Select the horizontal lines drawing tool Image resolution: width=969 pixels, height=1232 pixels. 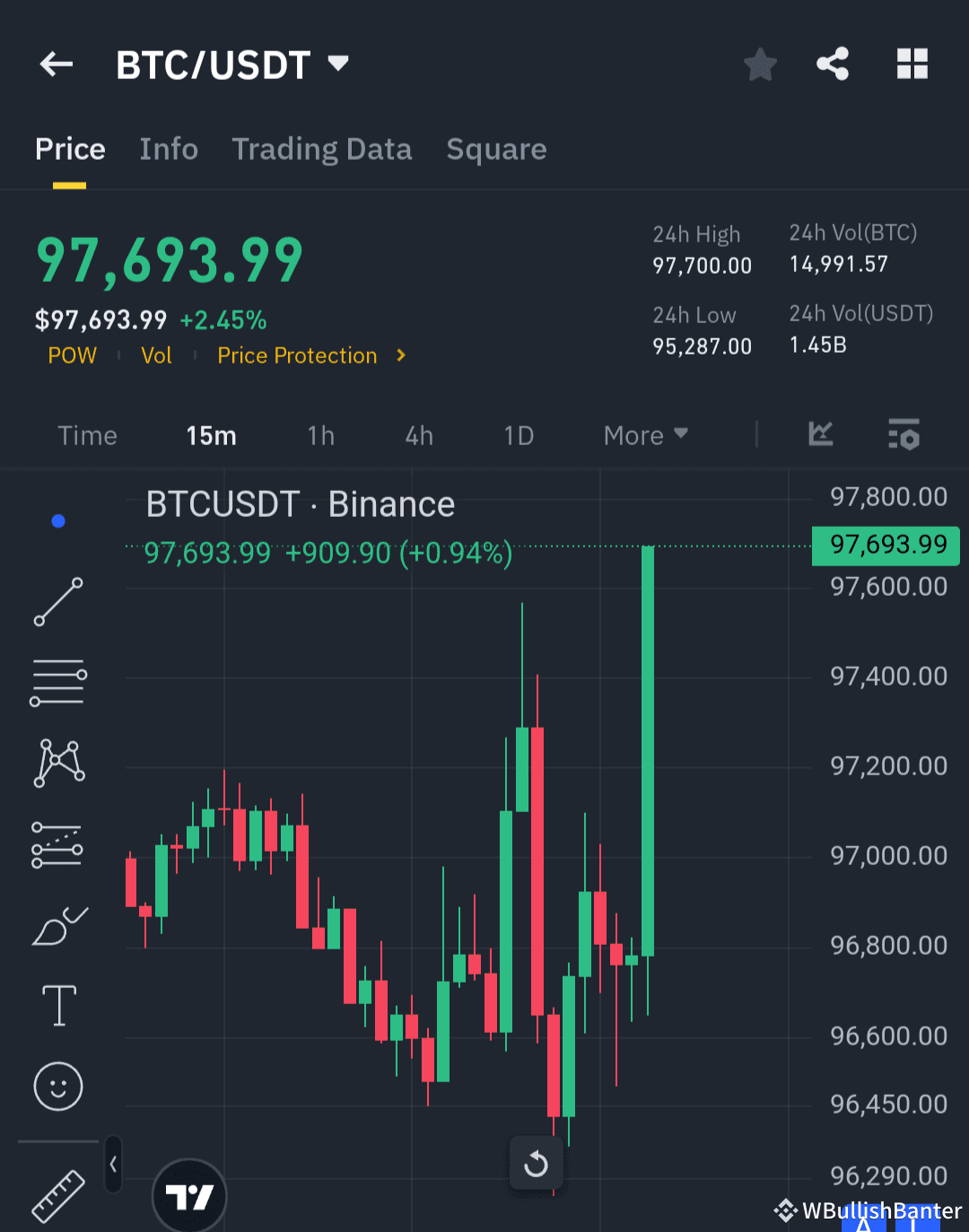click(x=57, y=682)
